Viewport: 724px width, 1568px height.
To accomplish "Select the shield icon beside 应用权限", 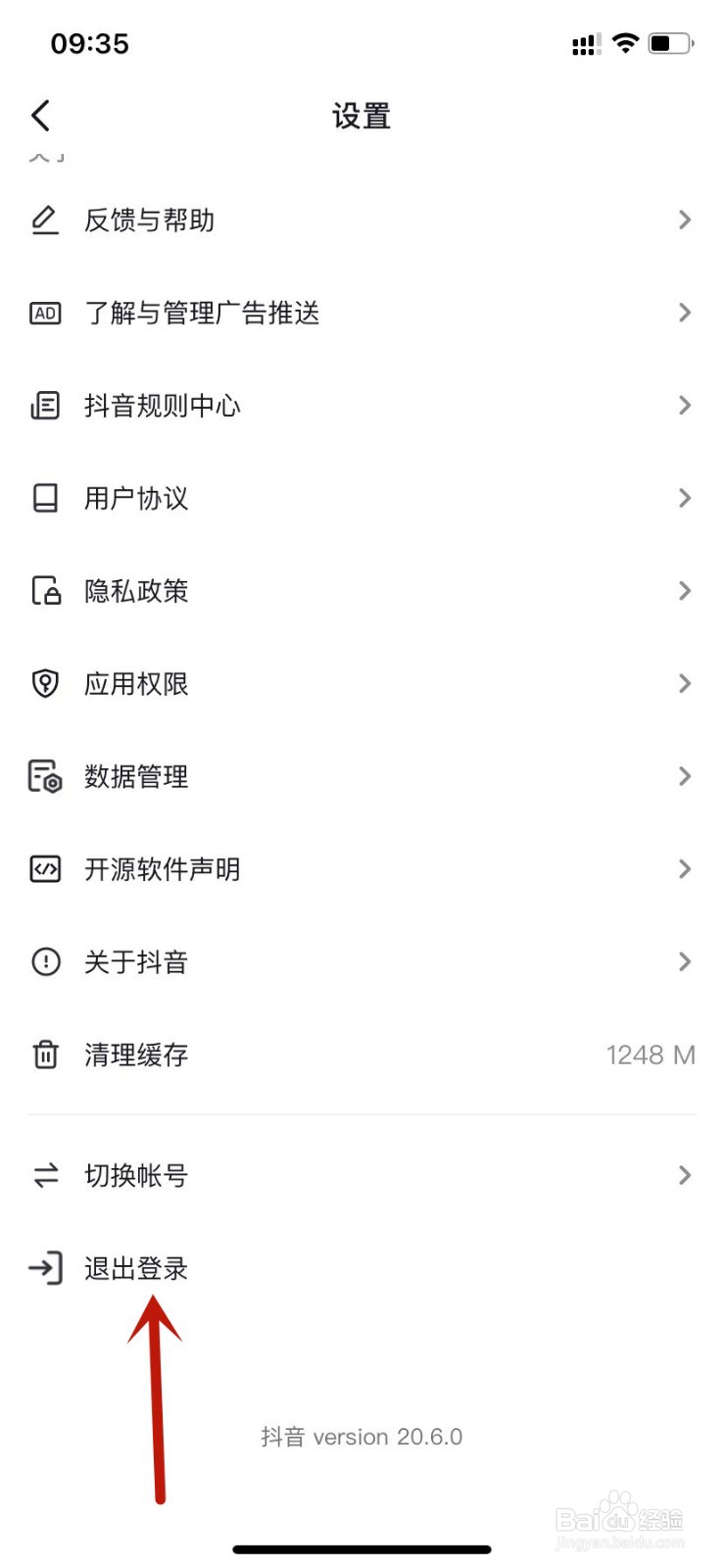I will [x=45, y=683].
